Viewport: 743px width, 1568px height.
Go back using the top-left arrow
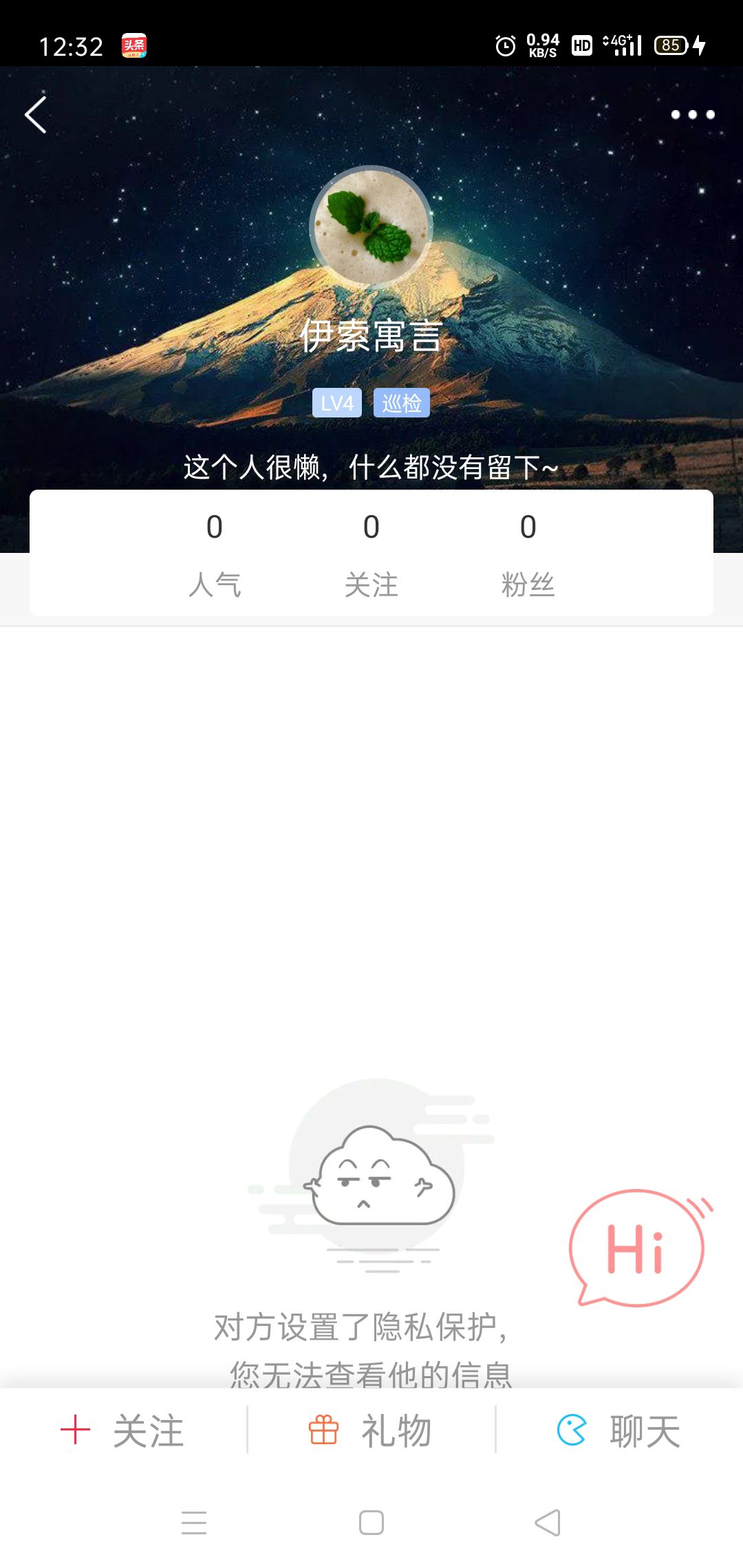click(x=36, y=115)
